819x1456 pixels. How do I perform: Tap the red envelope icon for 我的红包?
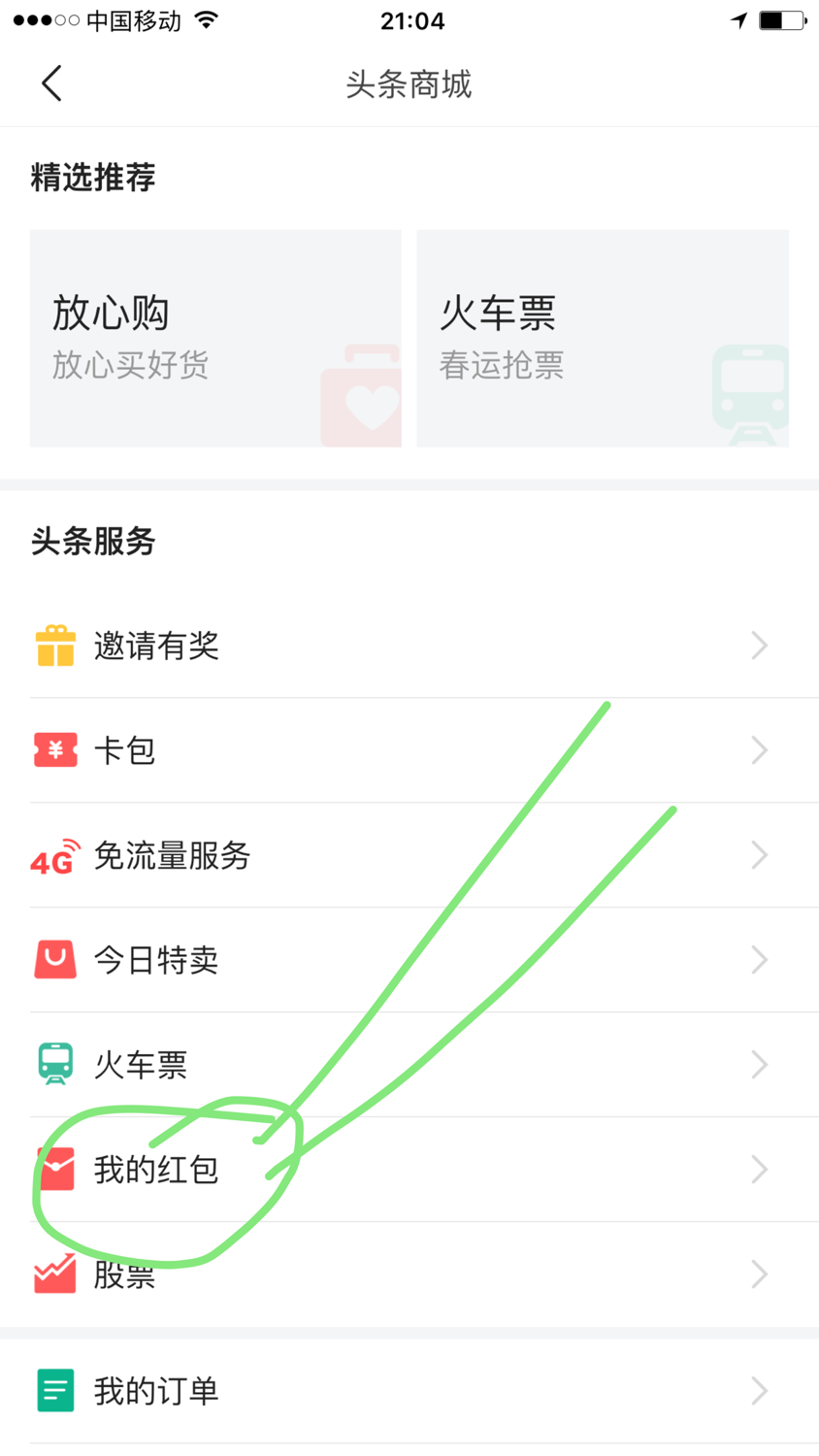(x=55, y=1168)
